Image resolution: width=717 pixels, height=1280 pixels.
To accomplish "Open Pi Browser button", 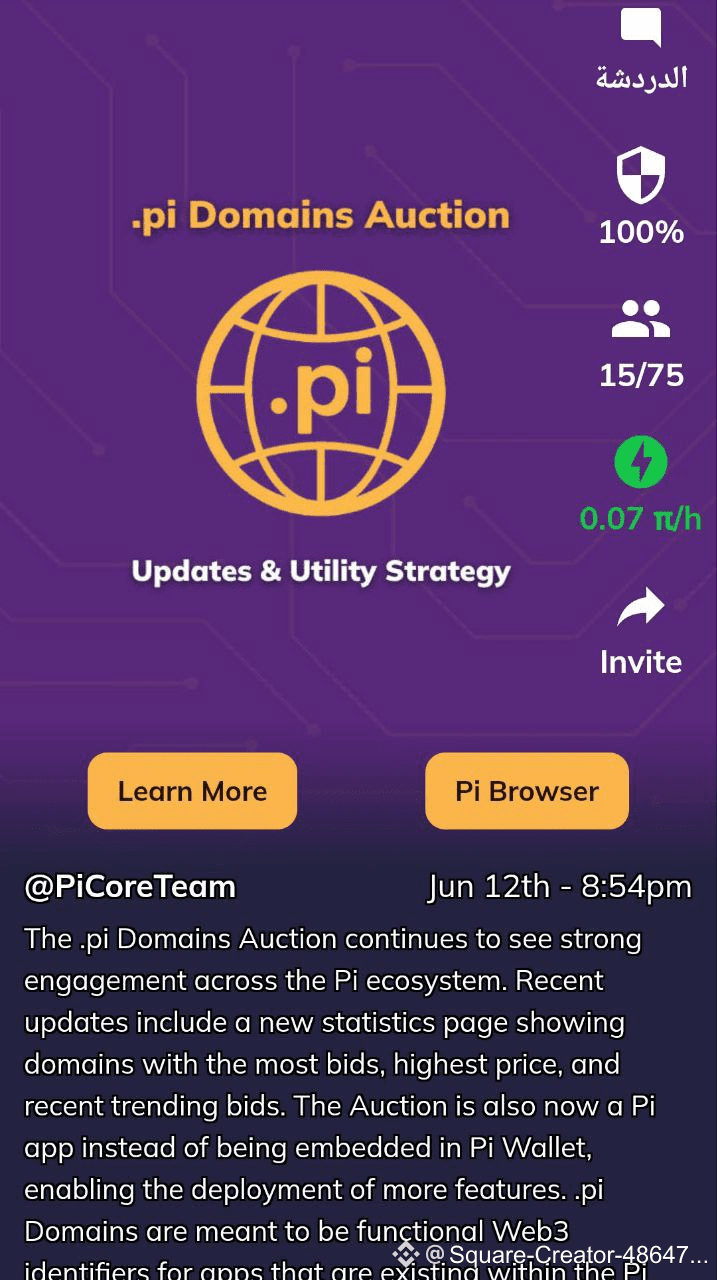I will click(x=527, y=791).
